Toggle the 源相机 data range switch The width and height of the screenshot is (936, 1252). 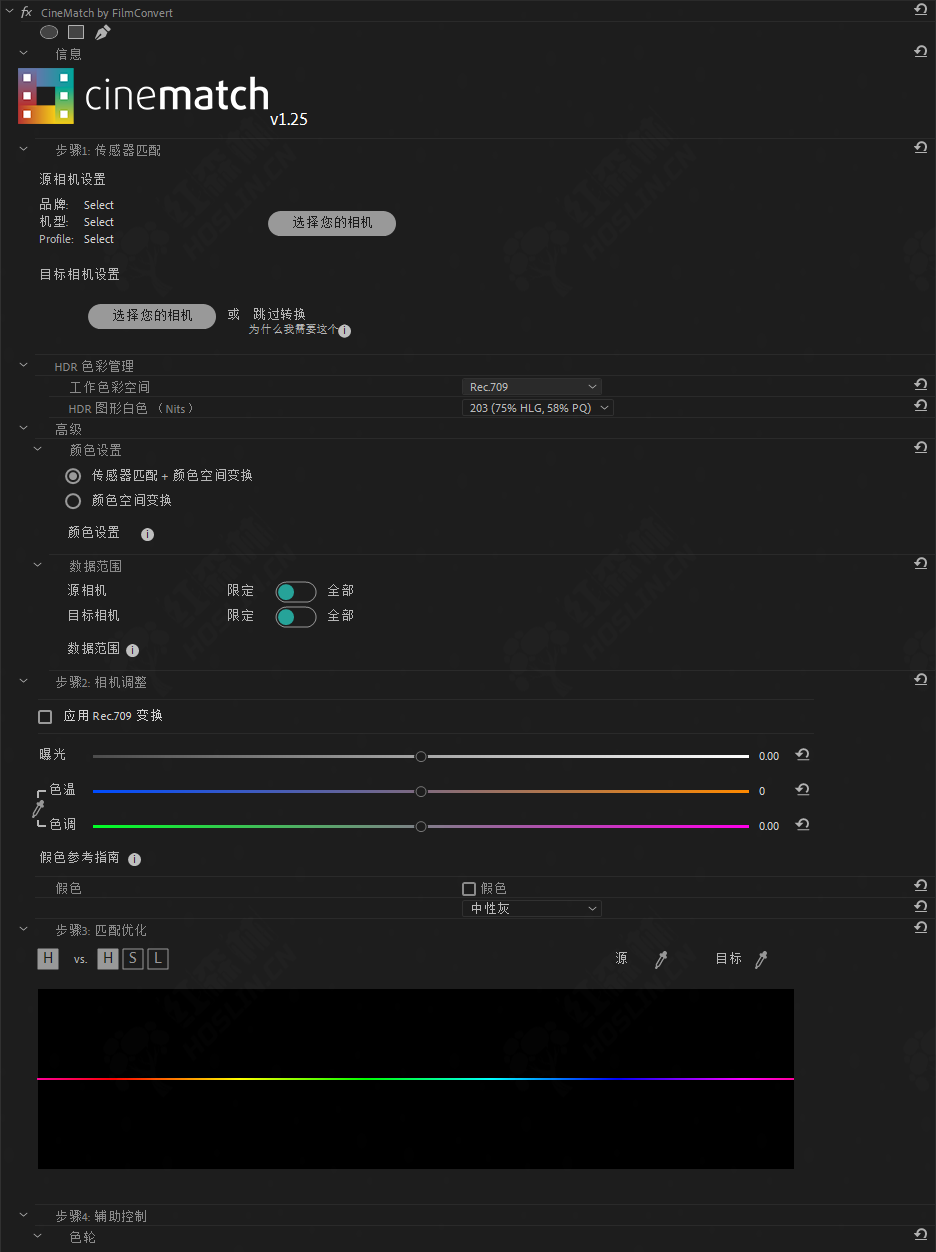295,591
